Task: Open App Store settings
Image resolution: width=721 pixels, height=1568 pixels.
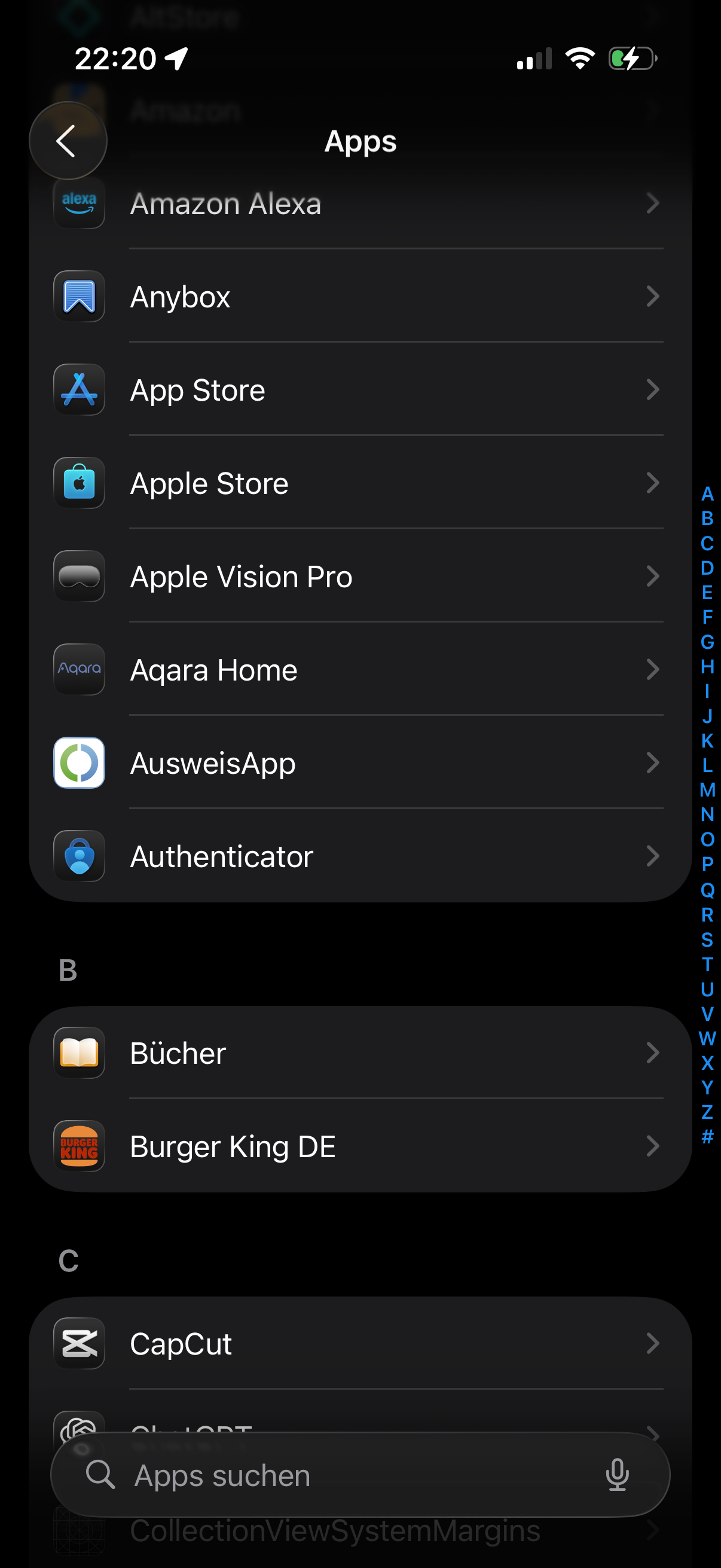Action: click(x=359, y=390)
